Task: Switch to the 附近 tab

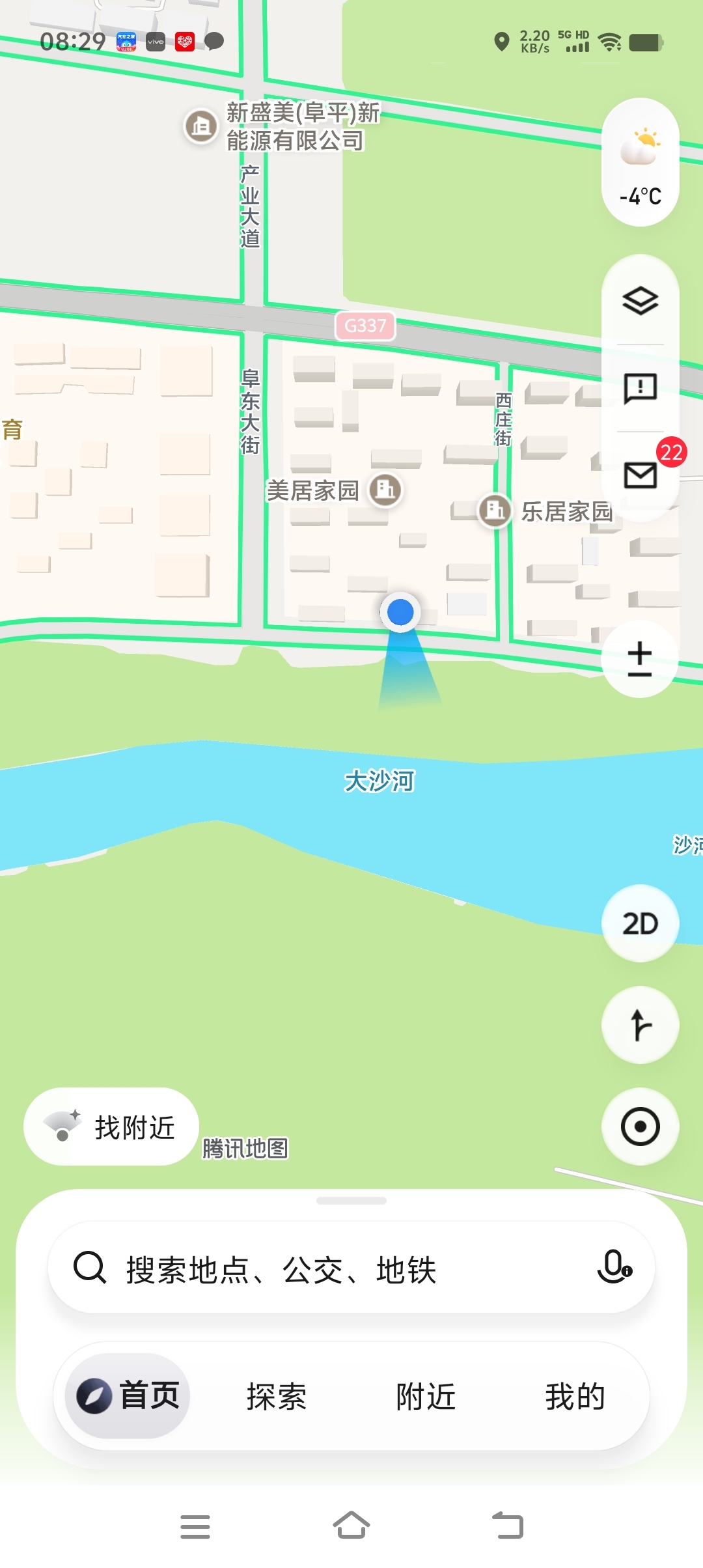Action: (426, 1397)
